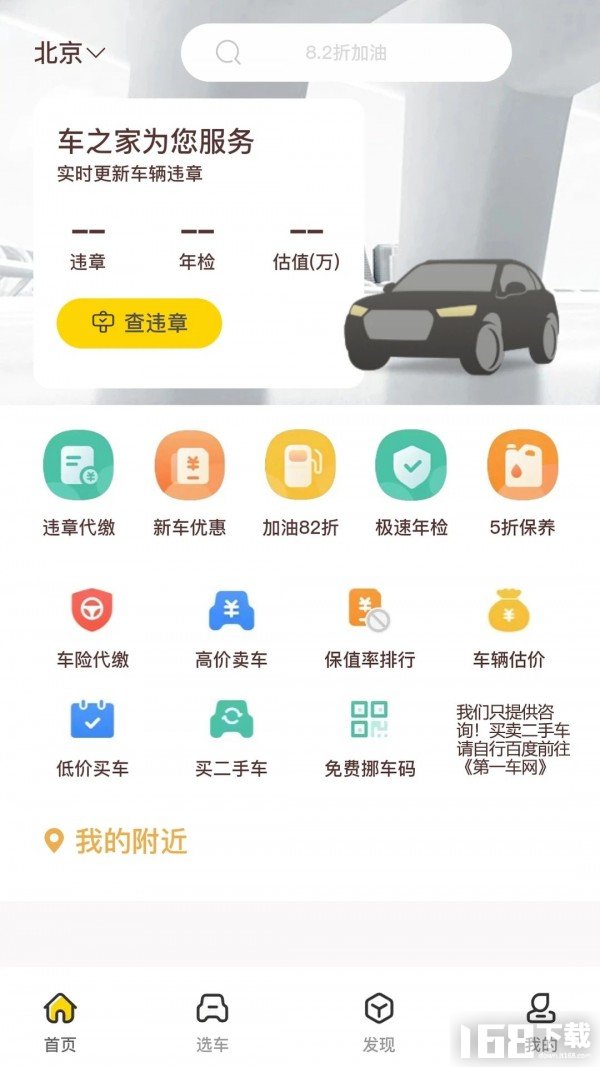Viewport: 600px width, 1067px height.
Task: Go to the 我的 profile tab
Action: click(x=541, y=1021)
